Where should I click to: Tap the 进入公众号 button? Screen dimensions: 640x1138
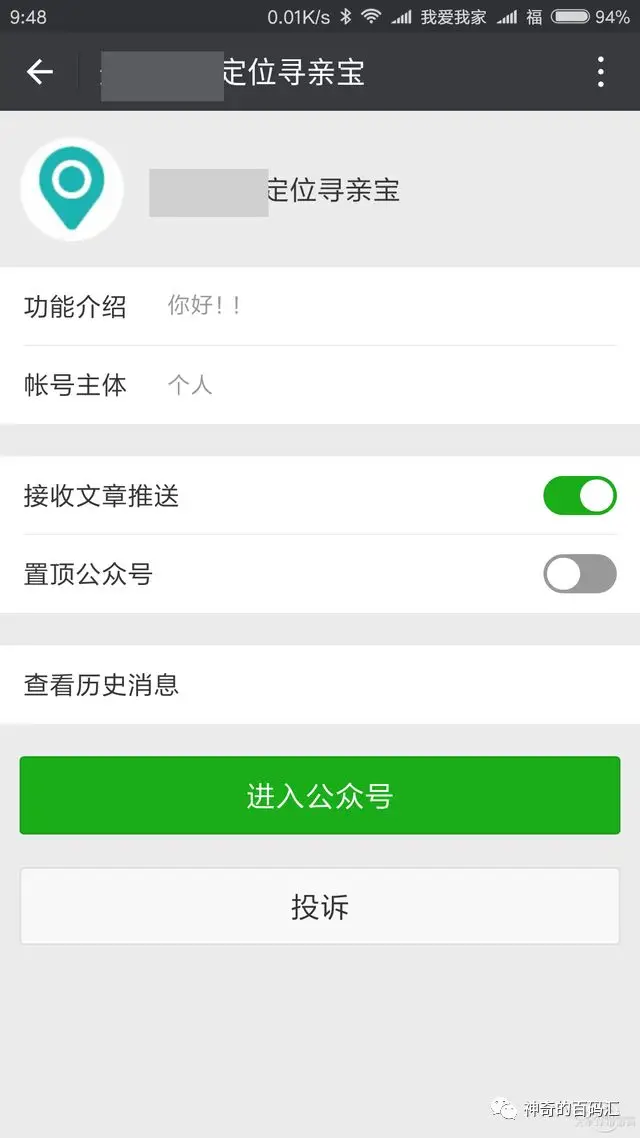point(320,796)
